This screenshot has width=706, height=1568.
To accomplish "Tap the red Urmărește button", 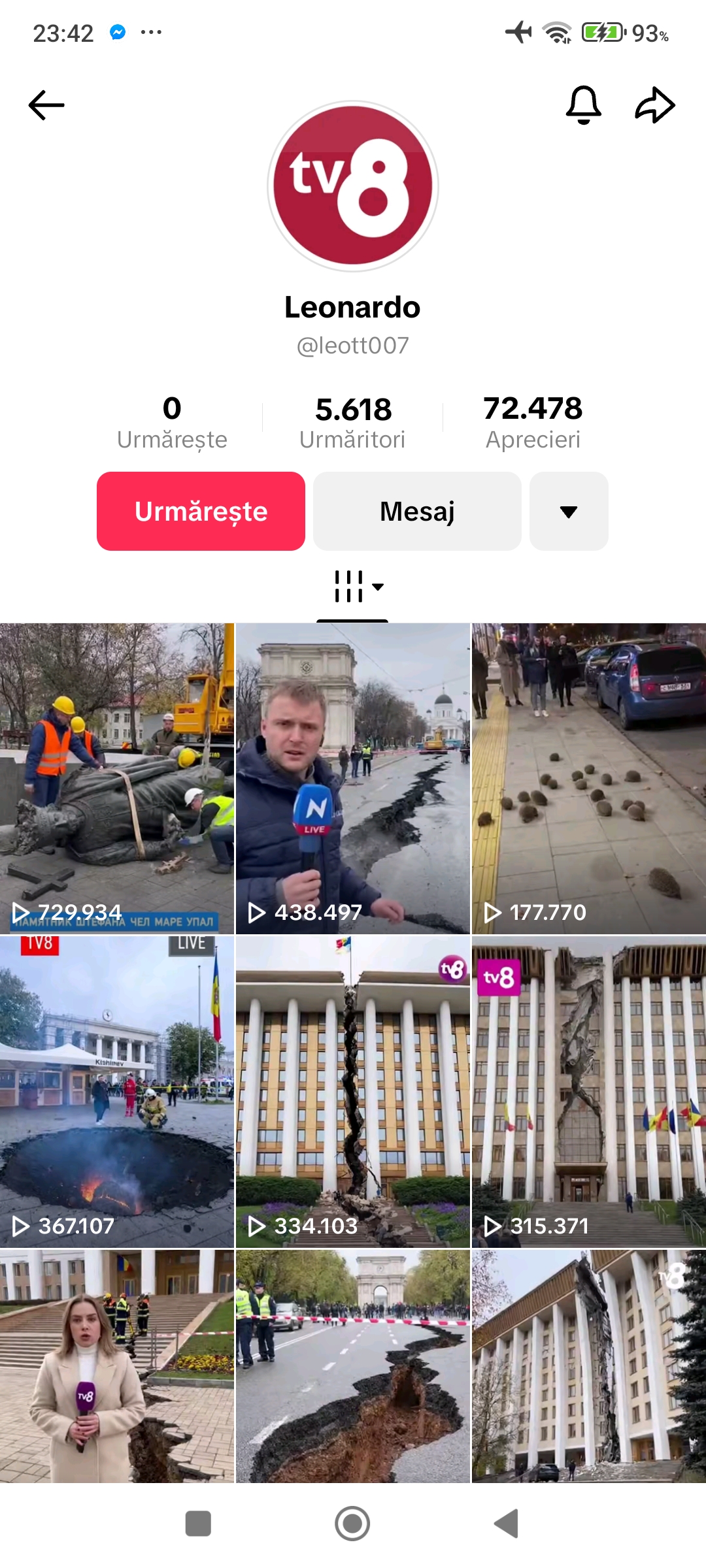I will coord(201,512).
